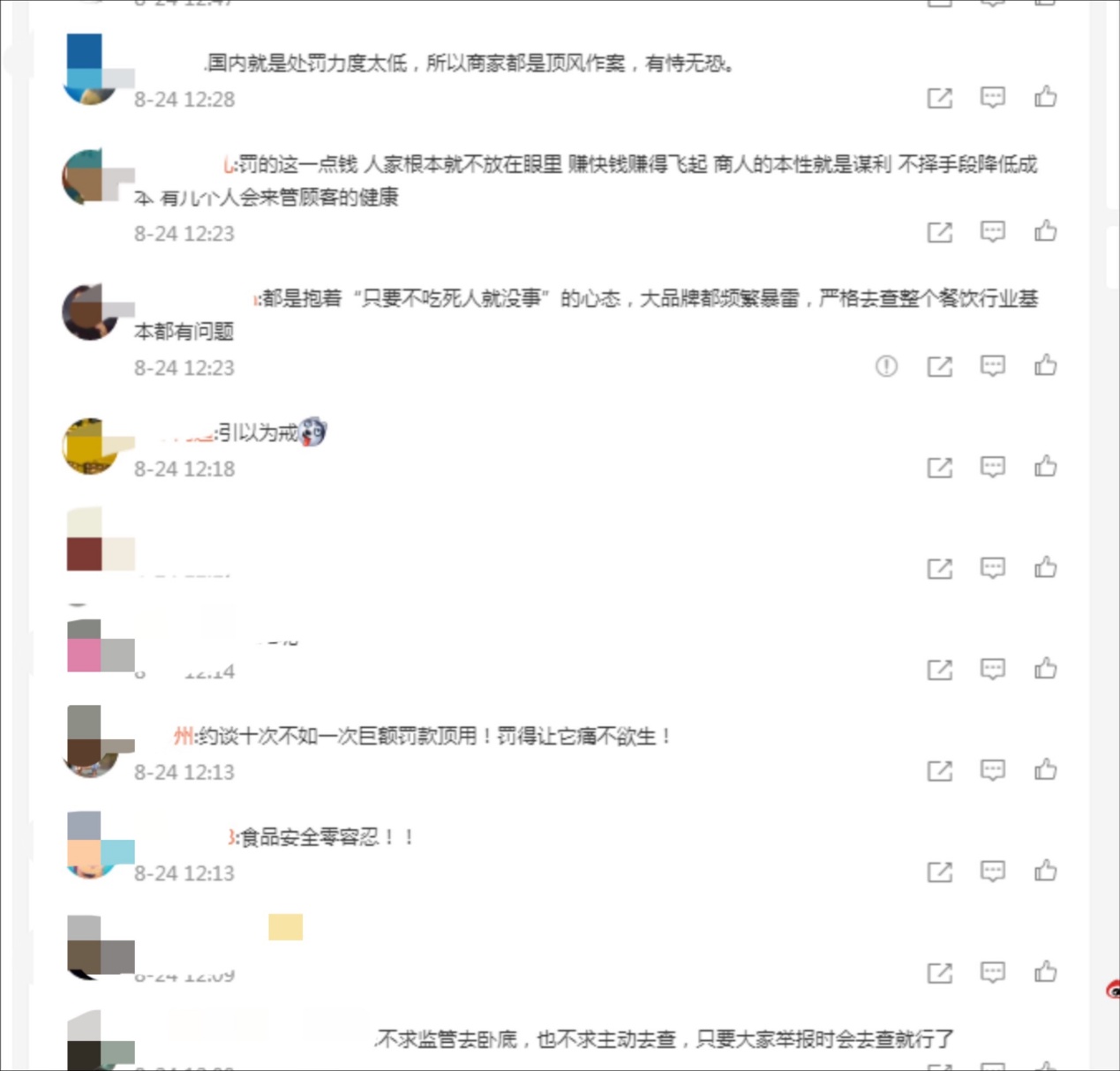Reply to the comment posted at 8-24 12:28
The width and height of the screenshot is (1120, 1071).
pos(993,97)
